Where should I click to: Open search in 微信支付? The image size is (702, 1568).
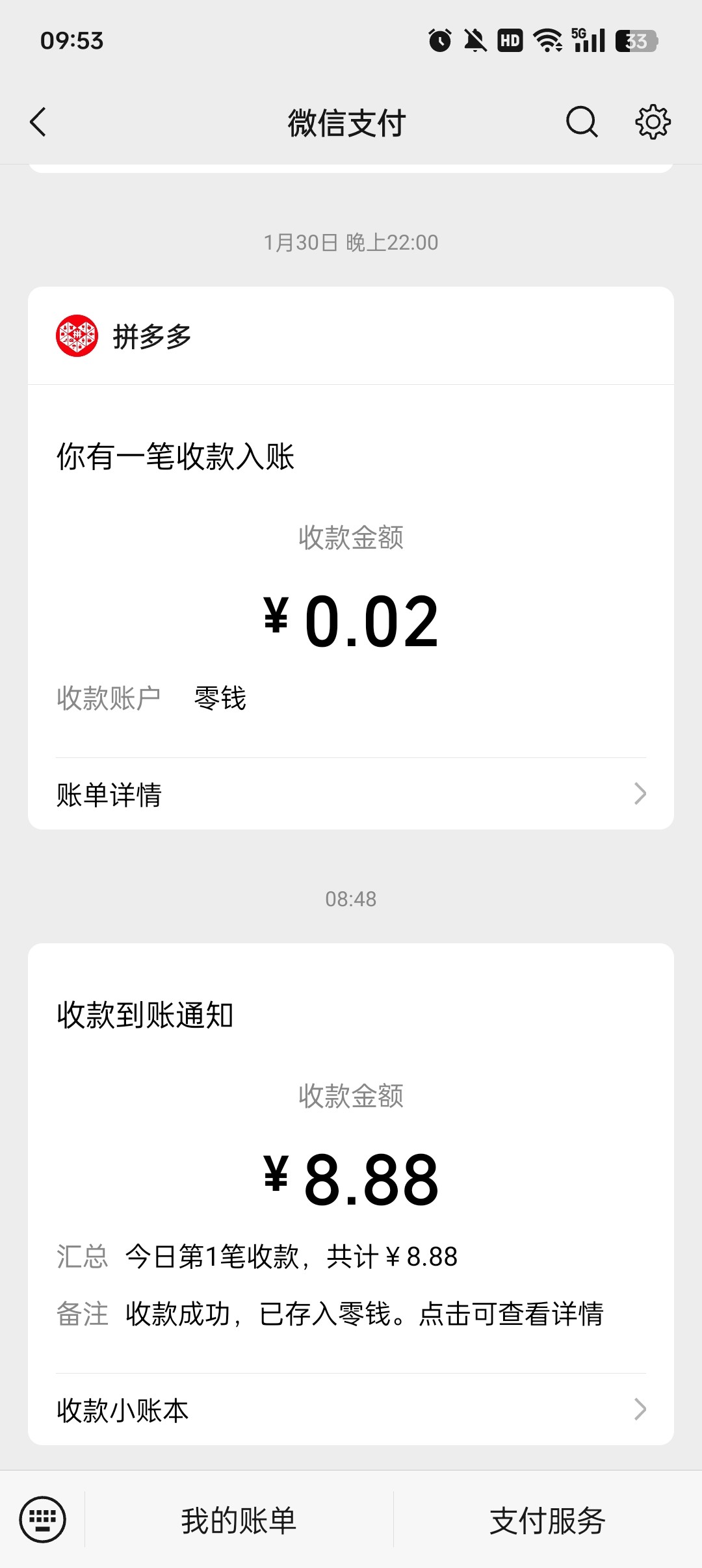pyautogui.click(x=581, y=122)
